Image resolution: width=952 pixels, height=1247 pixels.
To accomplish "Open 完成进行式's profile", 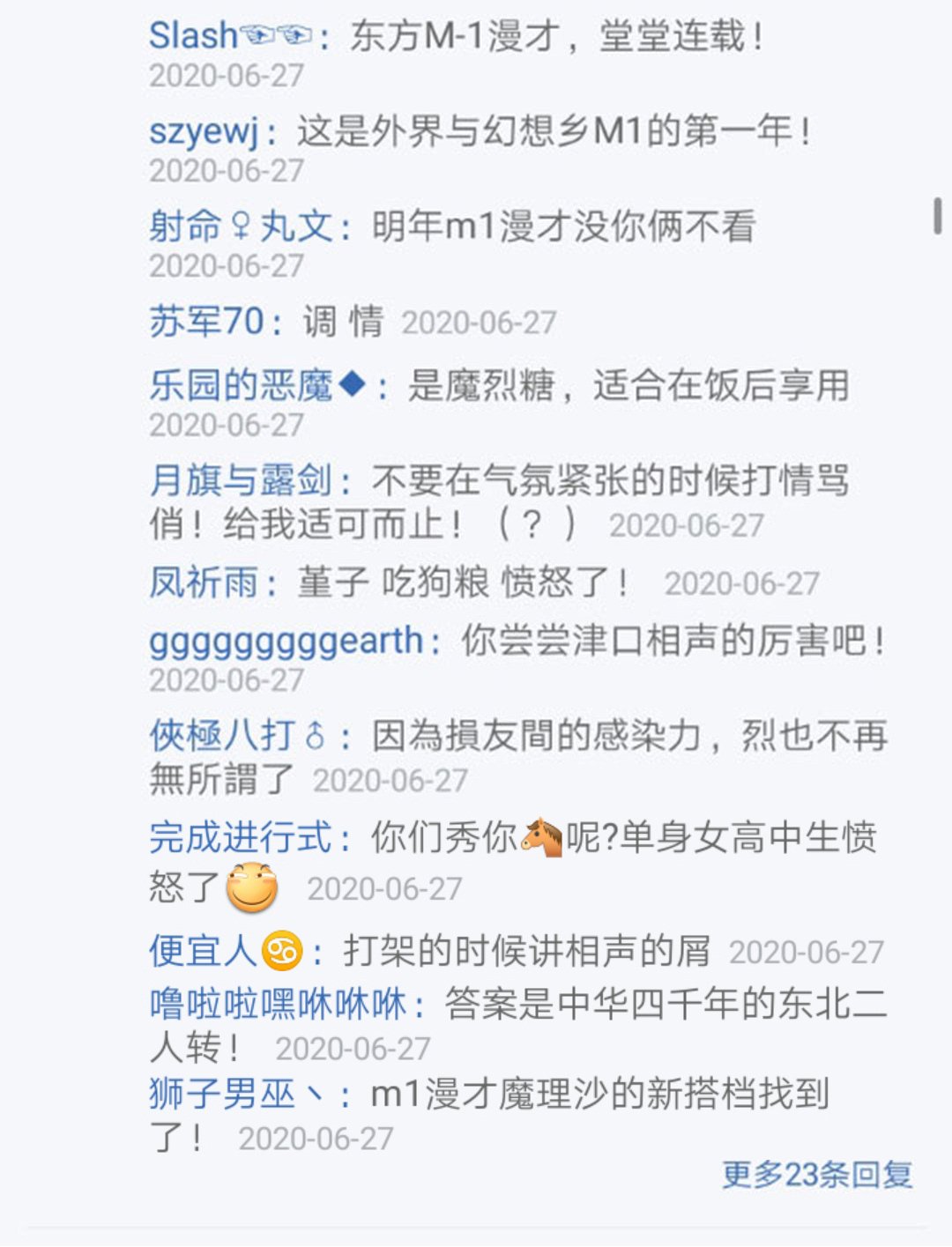I will [240, 837].
